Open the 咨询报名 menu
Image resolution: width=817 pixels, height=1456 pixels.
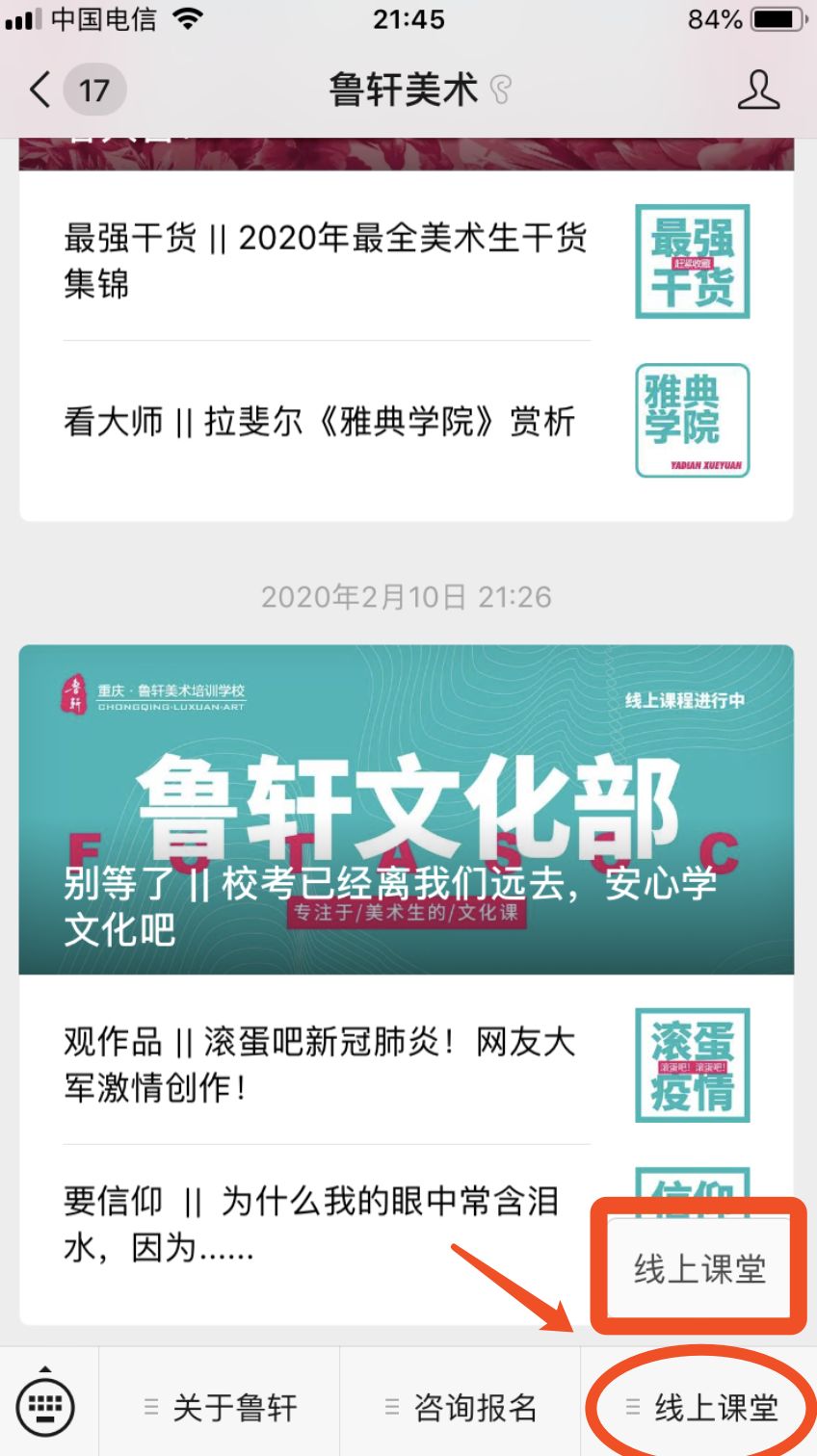click(461, 1408)
